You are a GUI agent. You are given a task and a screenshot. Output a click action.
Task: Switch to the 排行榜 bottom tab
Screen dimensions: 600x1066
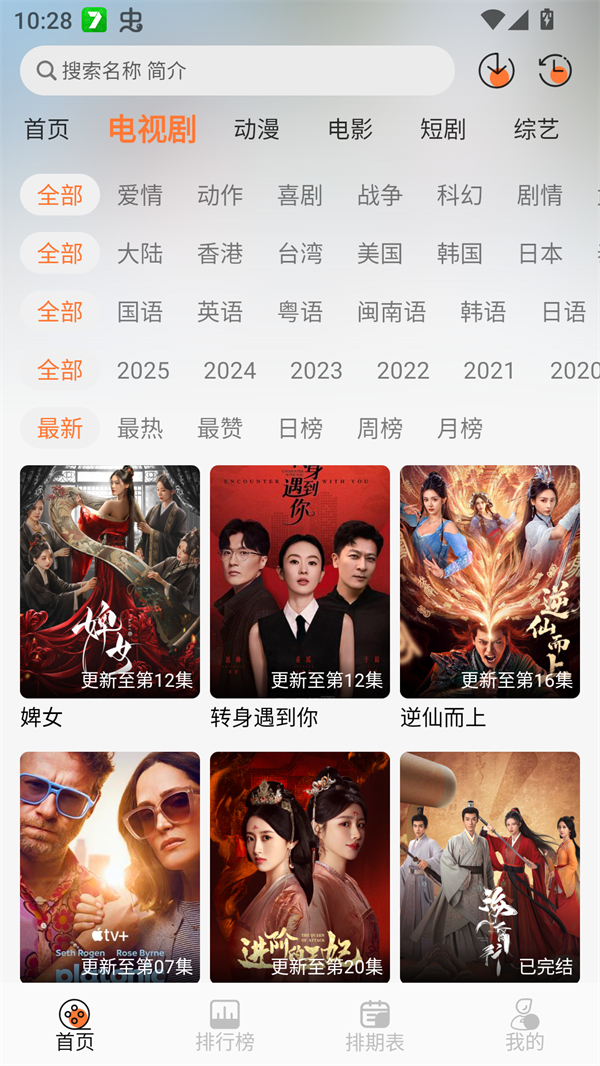pos(225,1026)
